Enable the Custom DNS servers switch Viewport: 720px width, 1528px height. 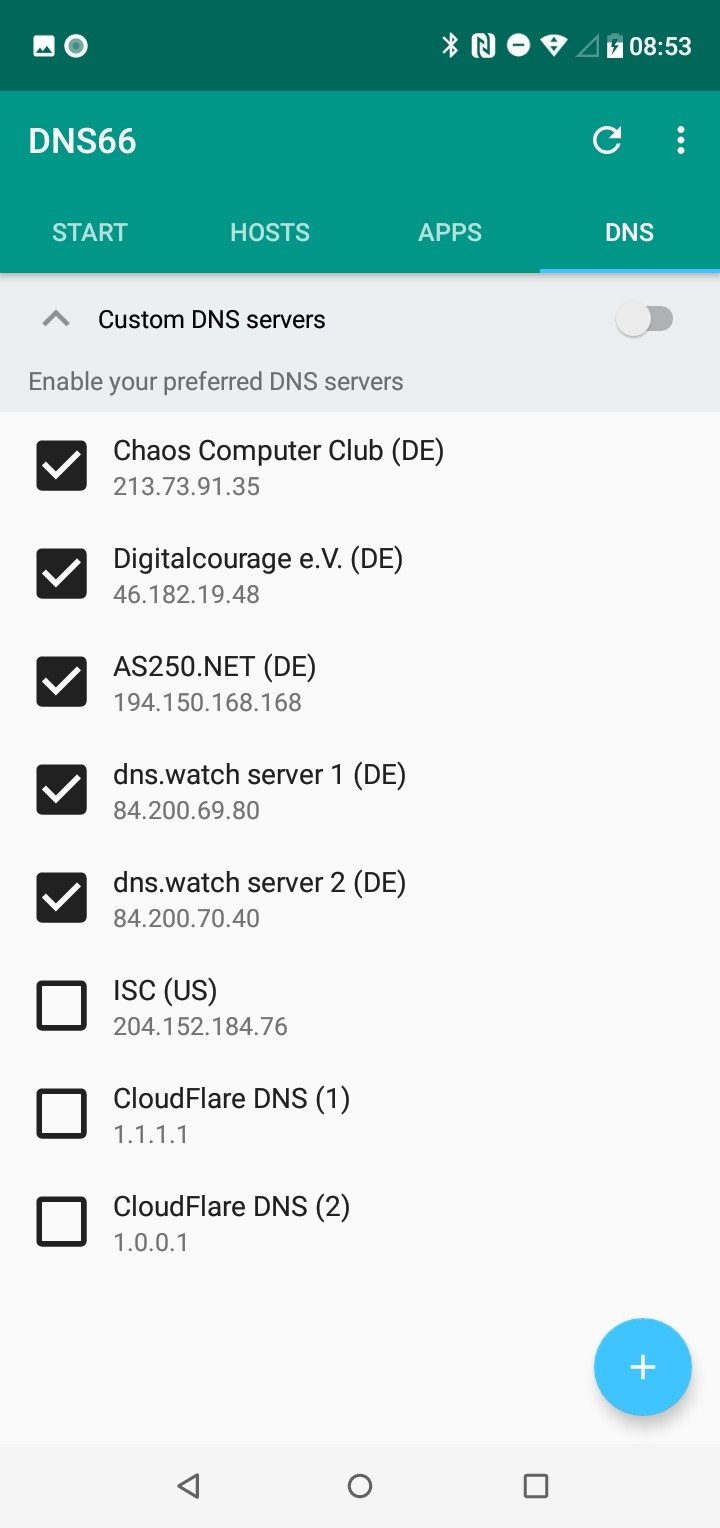[645, 320]
